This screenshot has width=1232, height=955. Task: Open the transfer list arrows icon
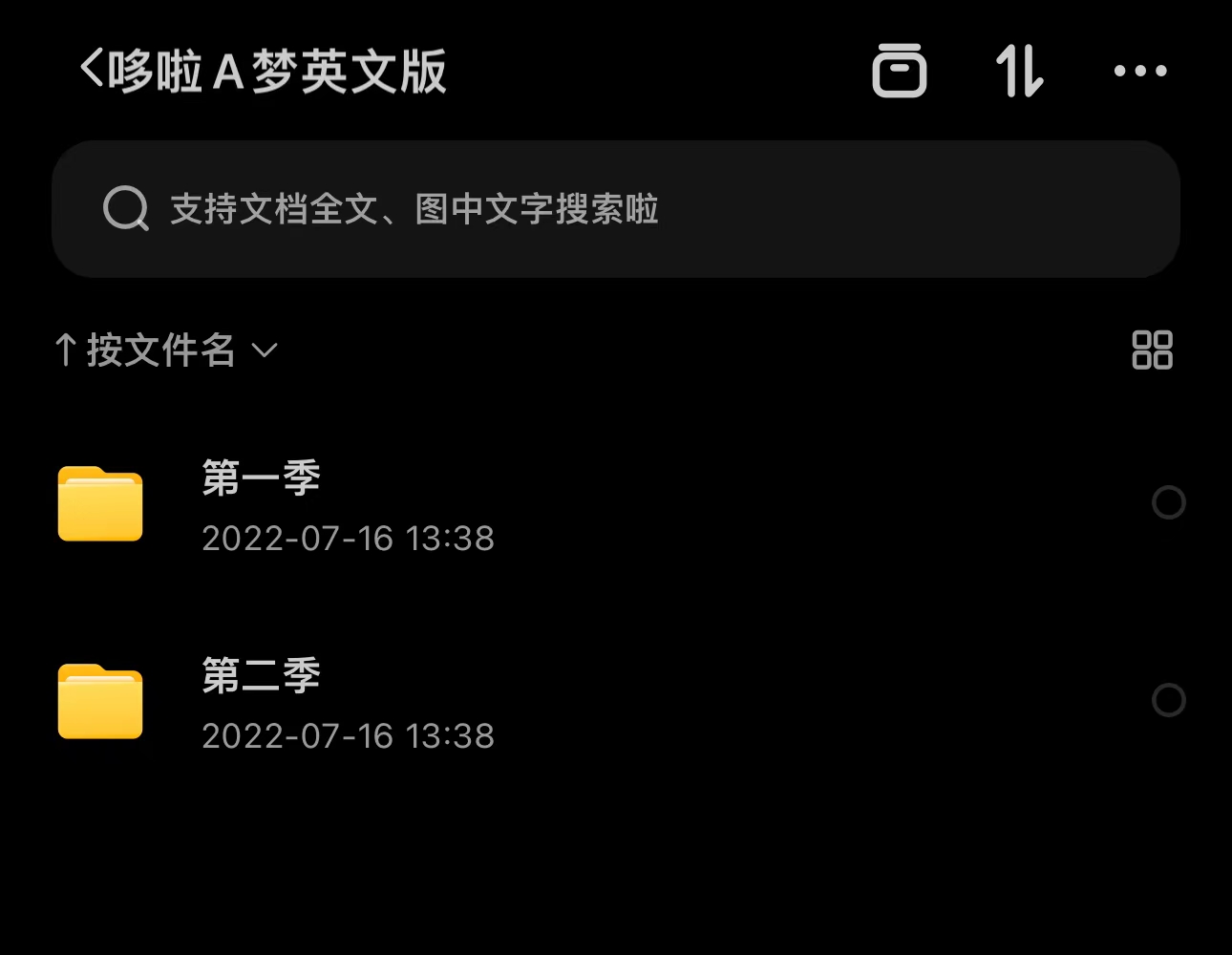[1019, 71]
